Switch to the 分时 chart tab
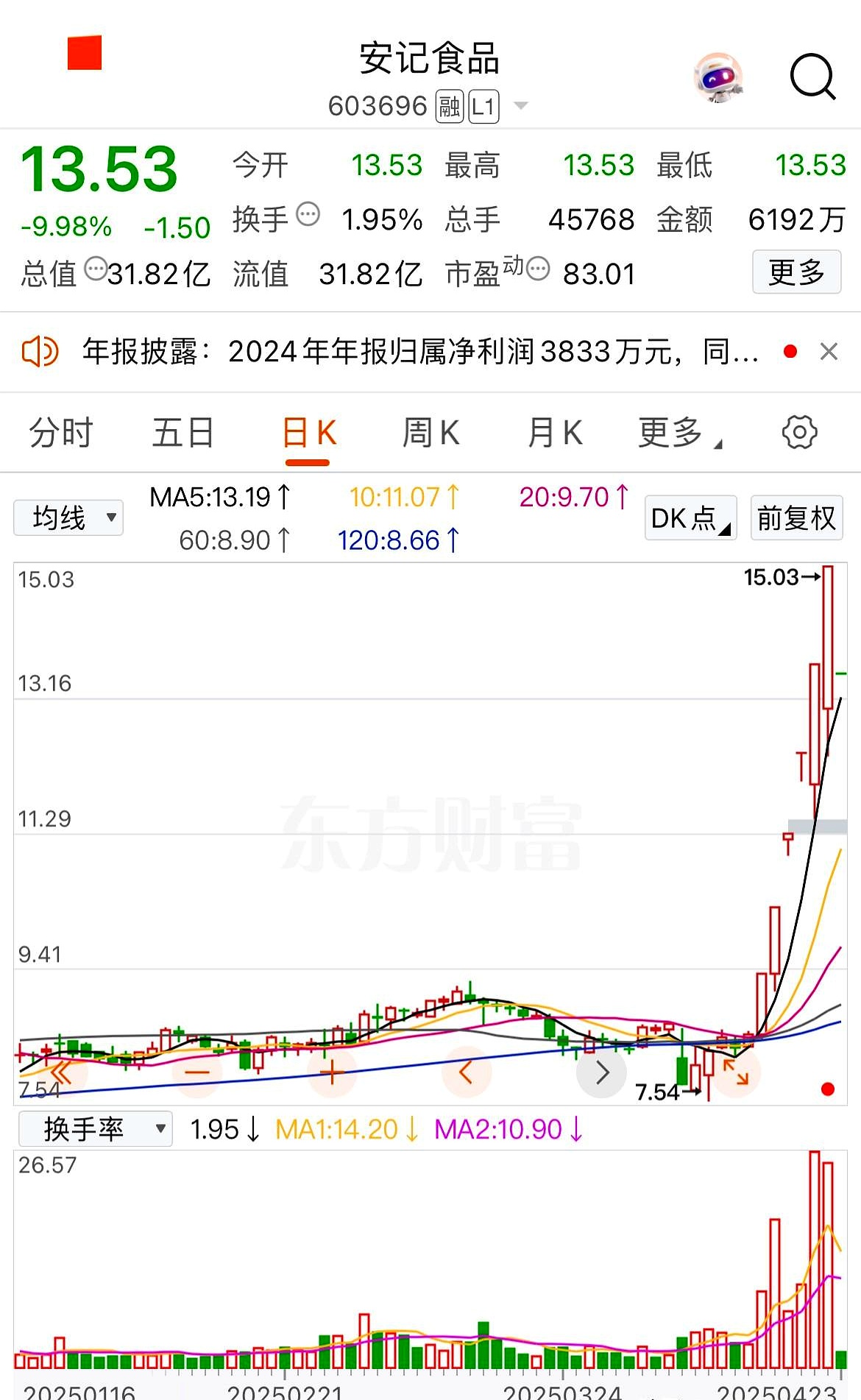Screen dimensions: 861x1400 61,431
